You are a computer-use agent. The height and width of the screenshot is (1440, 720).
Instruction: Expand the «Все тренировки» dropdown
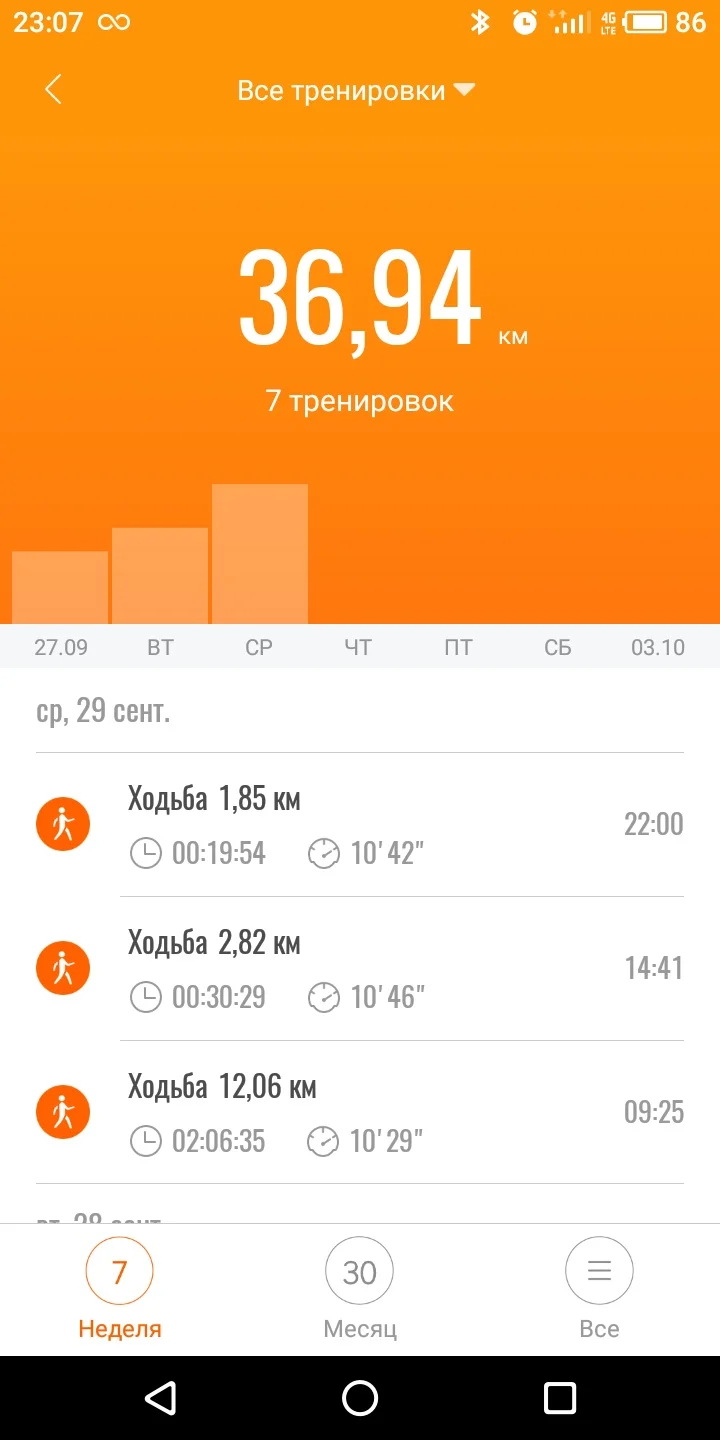355,91
